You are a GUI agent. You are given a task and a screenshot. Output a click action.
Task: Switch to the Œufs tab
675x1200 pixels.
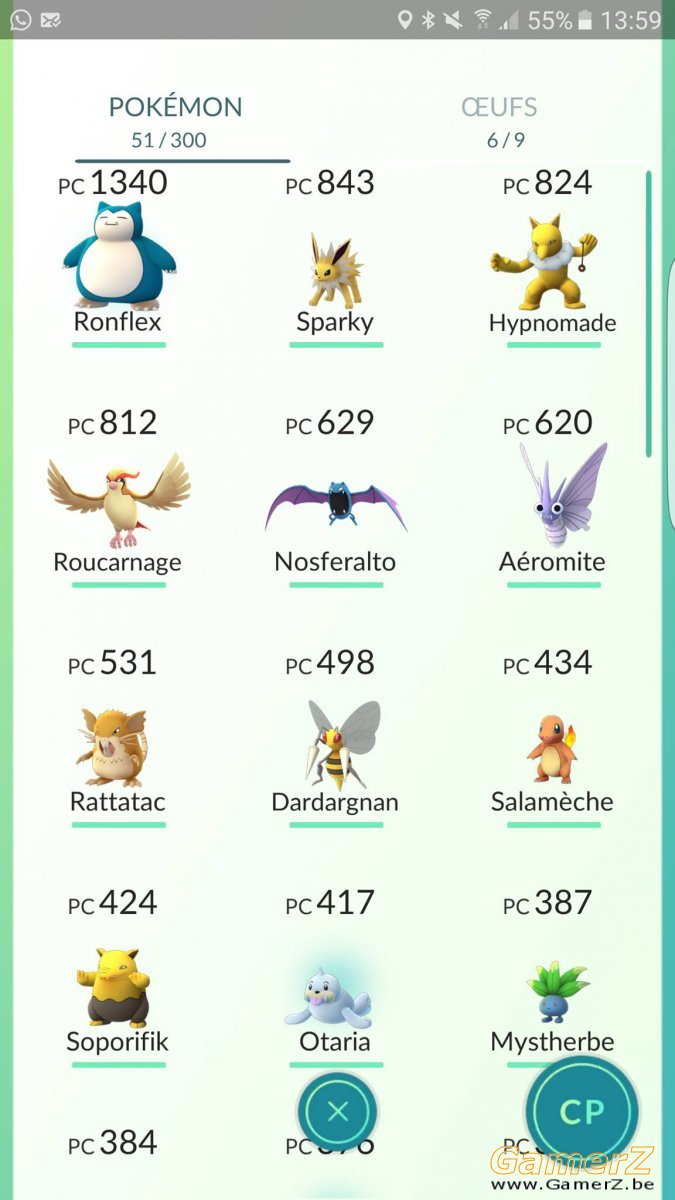click(x=499, y=121)
